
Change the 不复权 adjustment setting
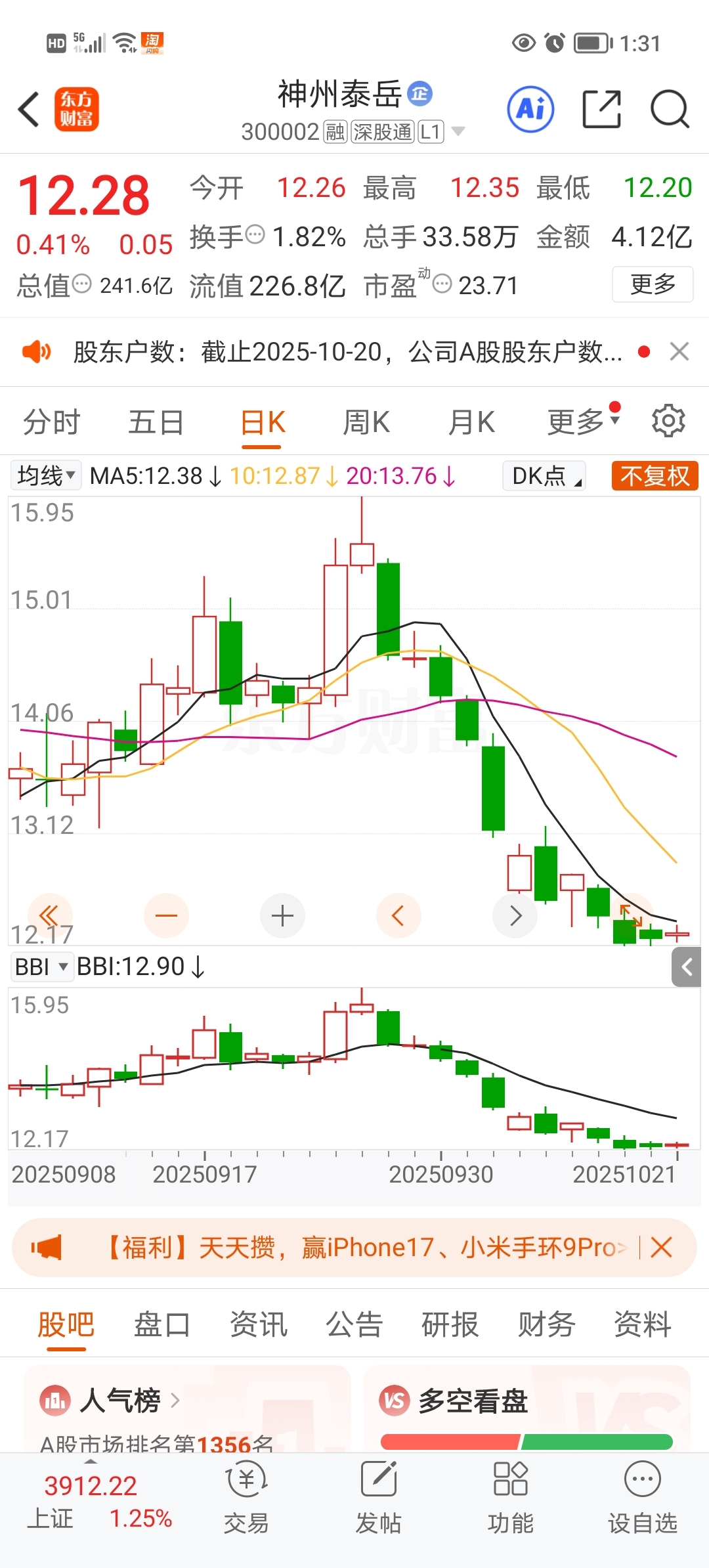click(655, 476)
